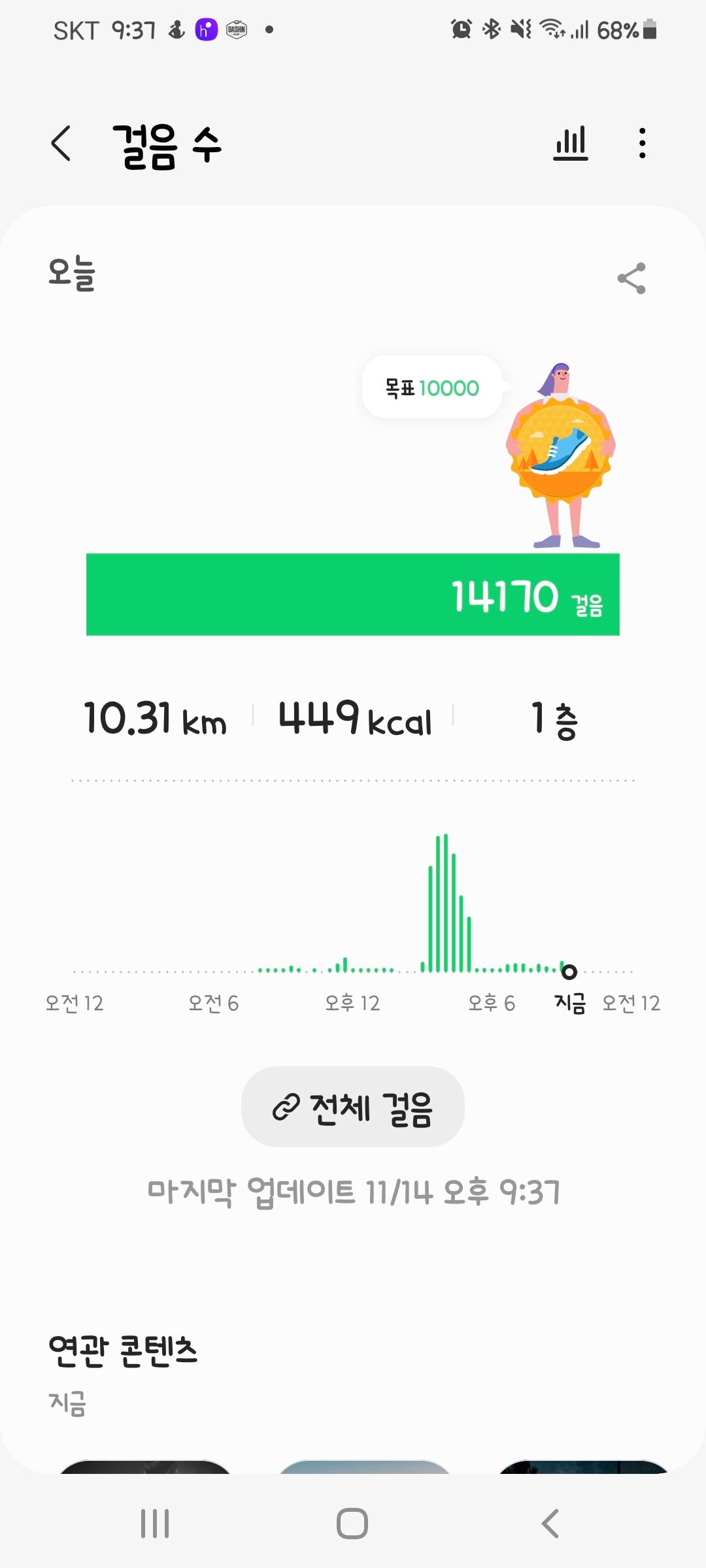Open the step trends chart icon
Screen dimensions: 706x1568
[x=570, y=143]
